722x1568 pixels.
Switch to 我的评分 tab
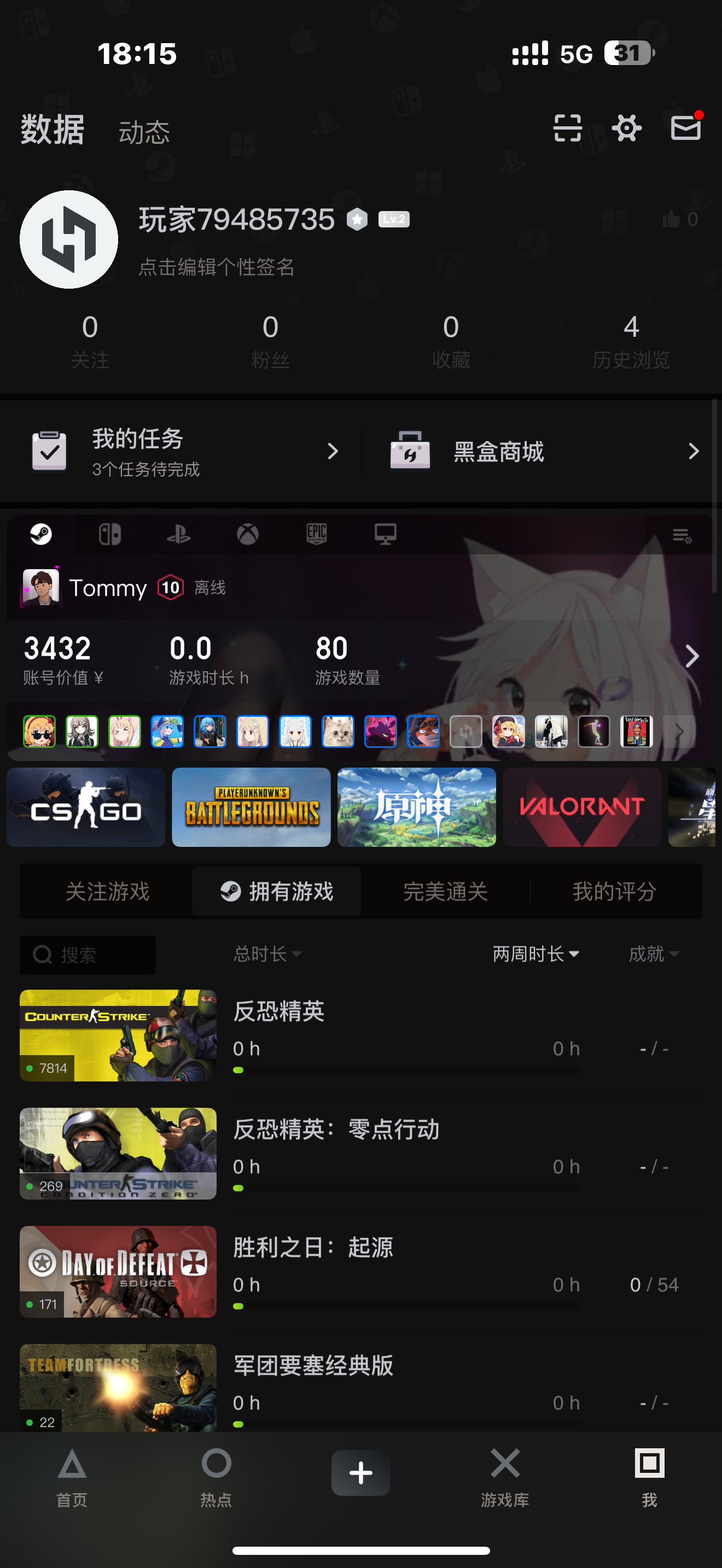614,892
